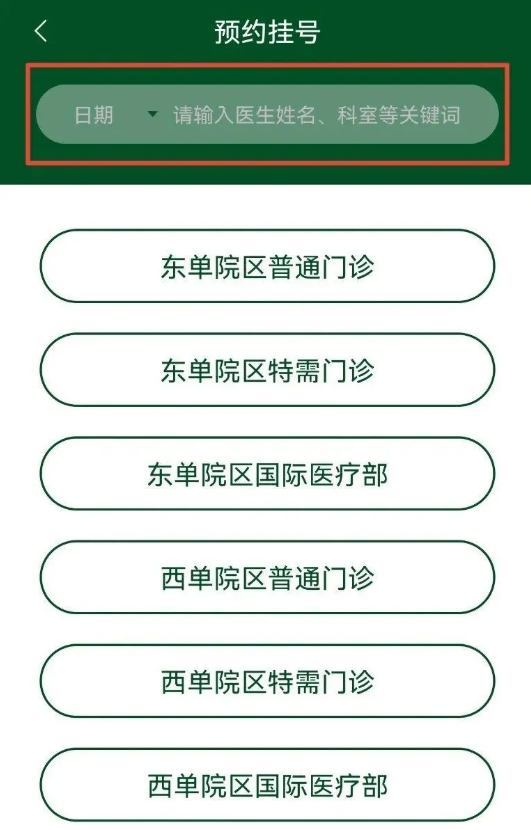
Task: Open the 日期 date dropdown
Action: [115, 115]
